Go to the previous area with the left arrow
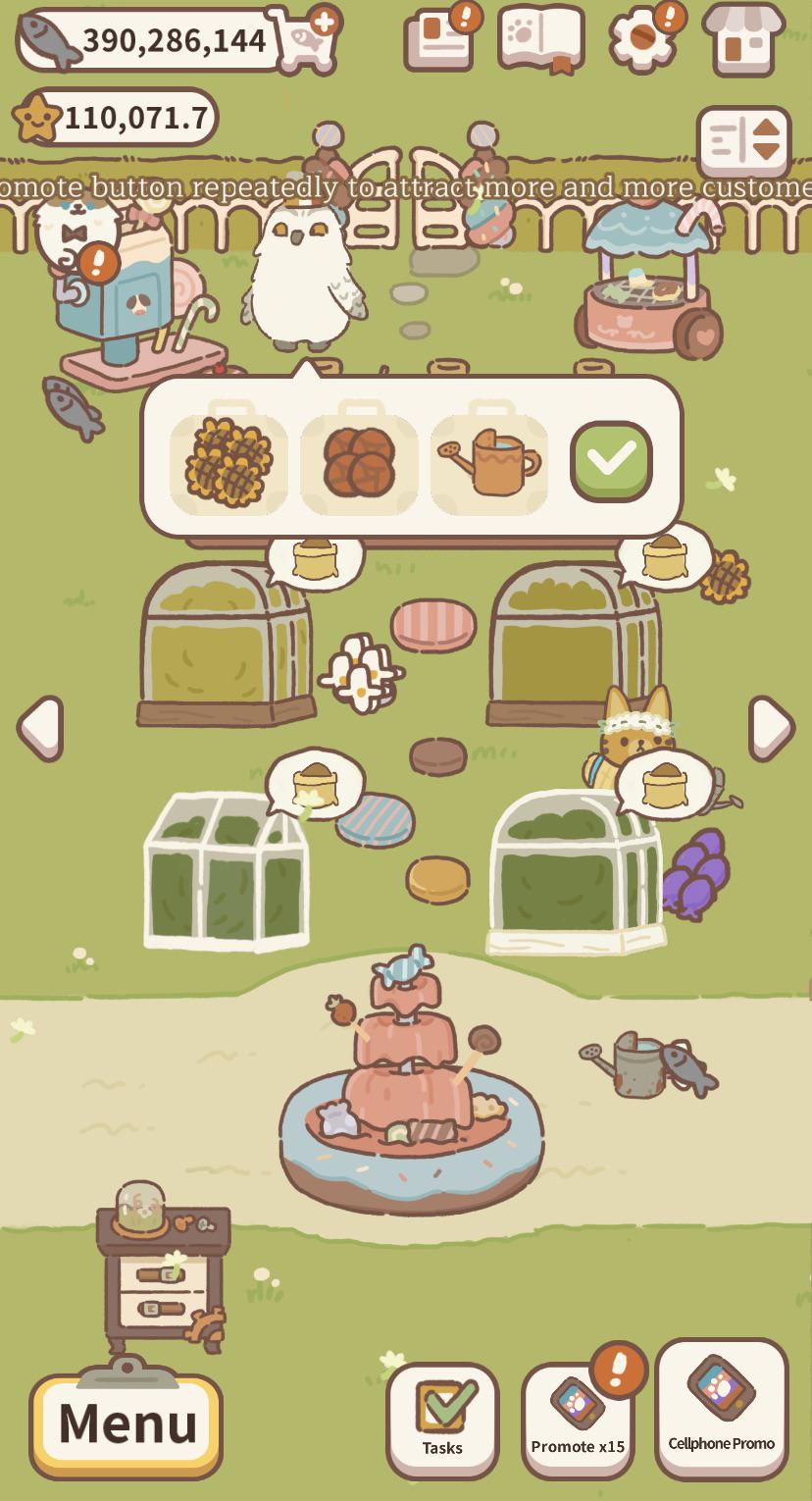Screen dimensions: 812x1501 40,728
